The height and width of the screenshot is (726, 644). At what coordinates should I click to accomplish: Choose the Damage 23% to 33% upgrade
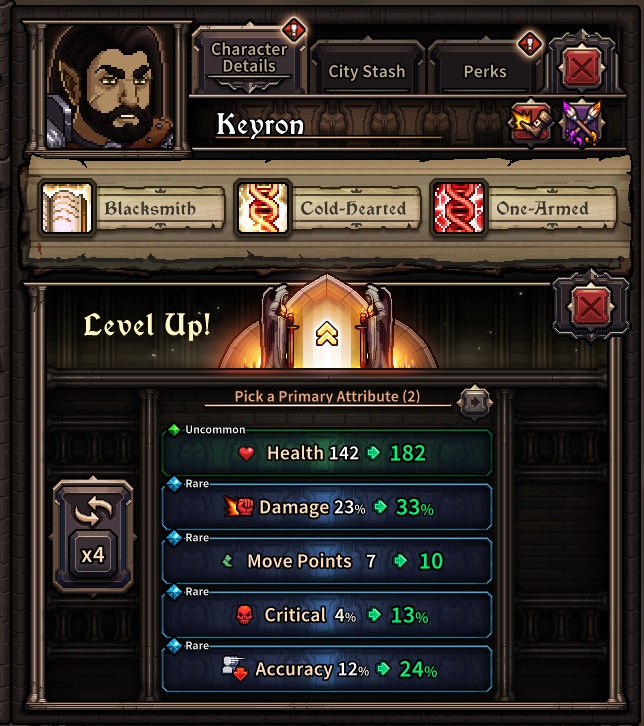tap(327, 507)
